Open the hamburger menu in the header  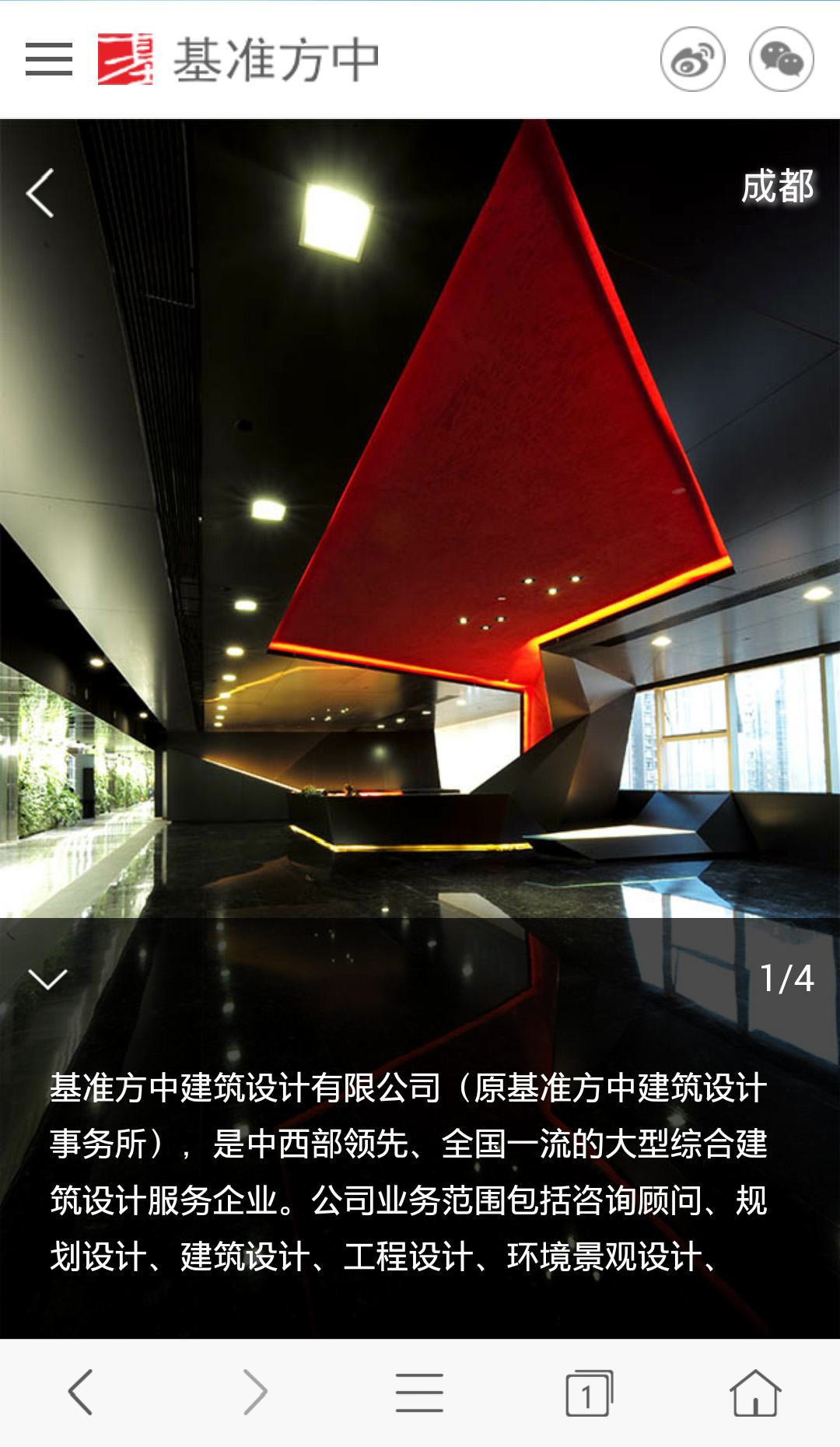(48, 59)
